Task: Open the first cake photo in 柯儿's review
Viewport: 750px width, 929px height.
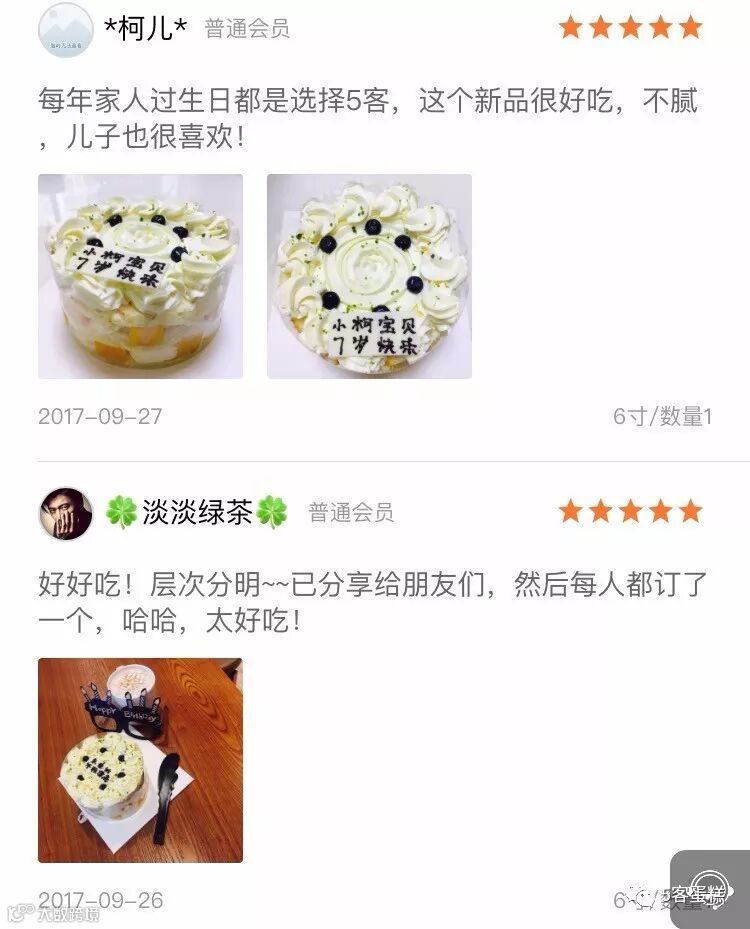Action: click(140, 277)
